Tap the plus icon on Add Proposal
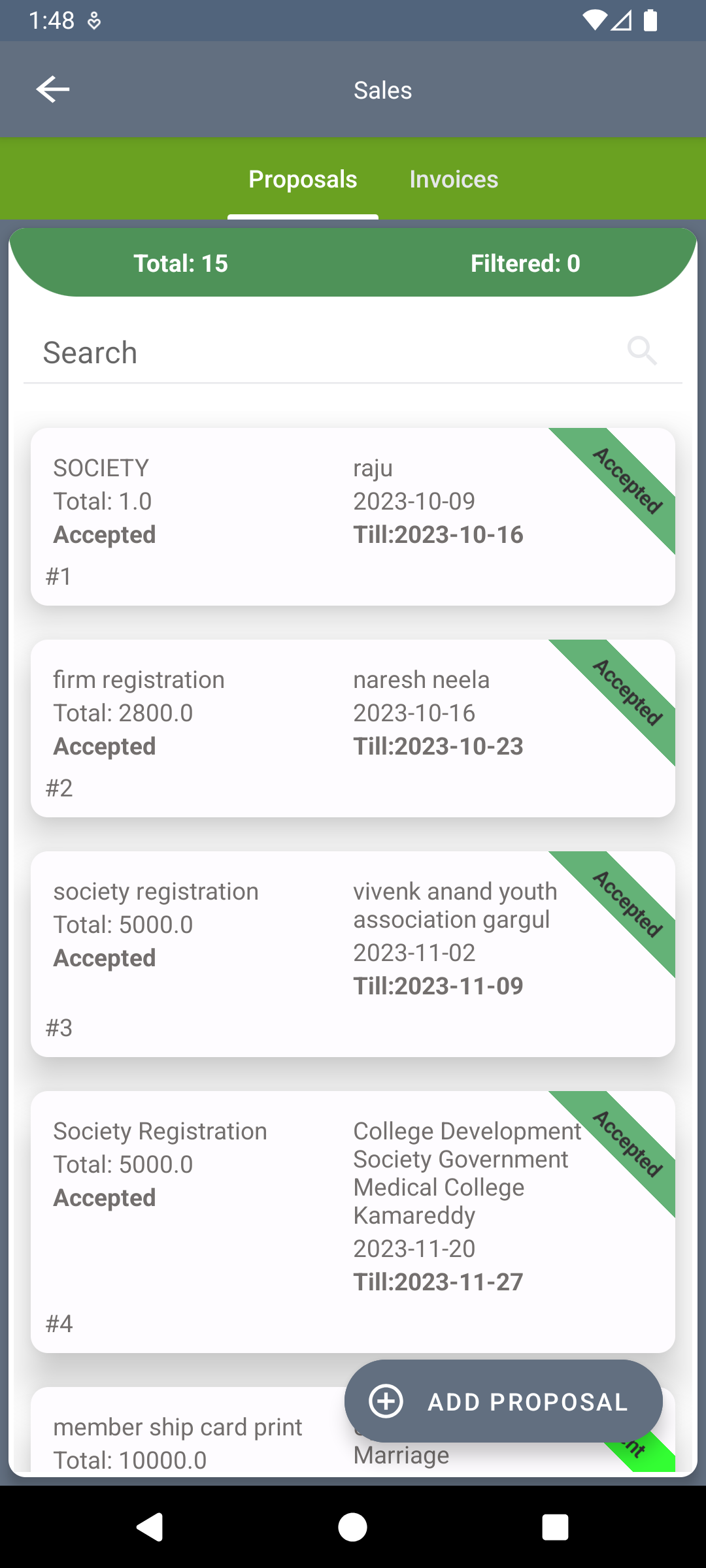 click(x=386, y=1401)
